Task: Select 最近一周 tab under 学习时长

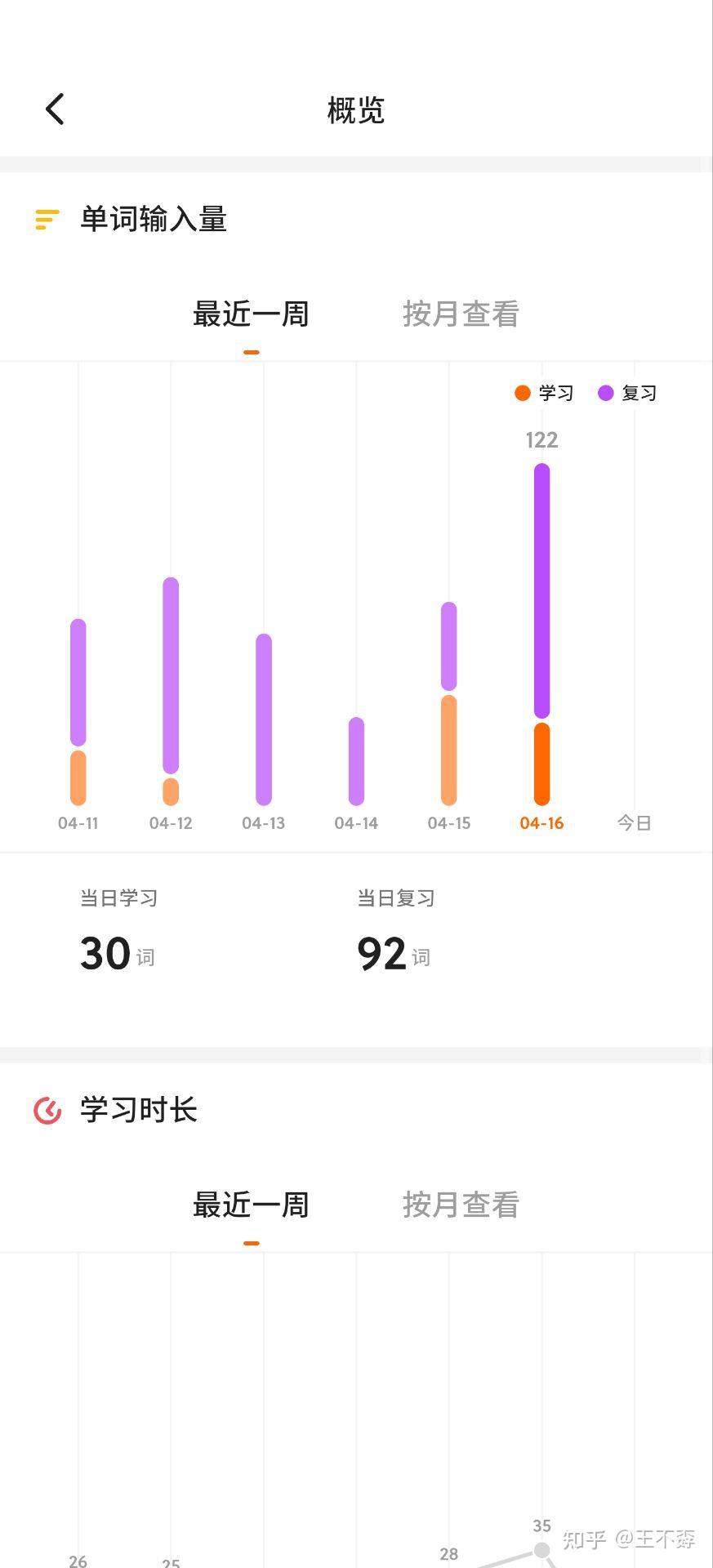Action: (251, 1205)
